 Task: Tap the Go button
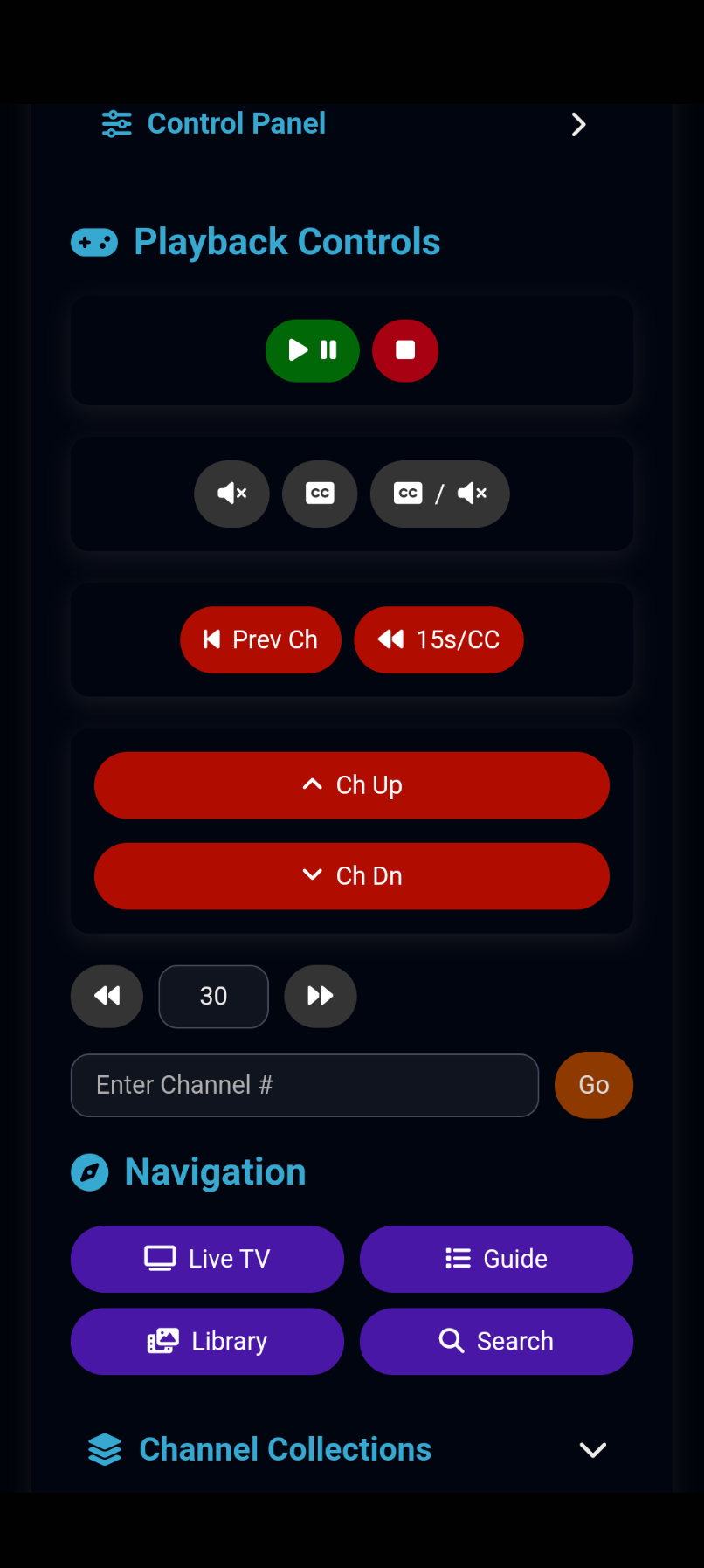point(593,1085)
